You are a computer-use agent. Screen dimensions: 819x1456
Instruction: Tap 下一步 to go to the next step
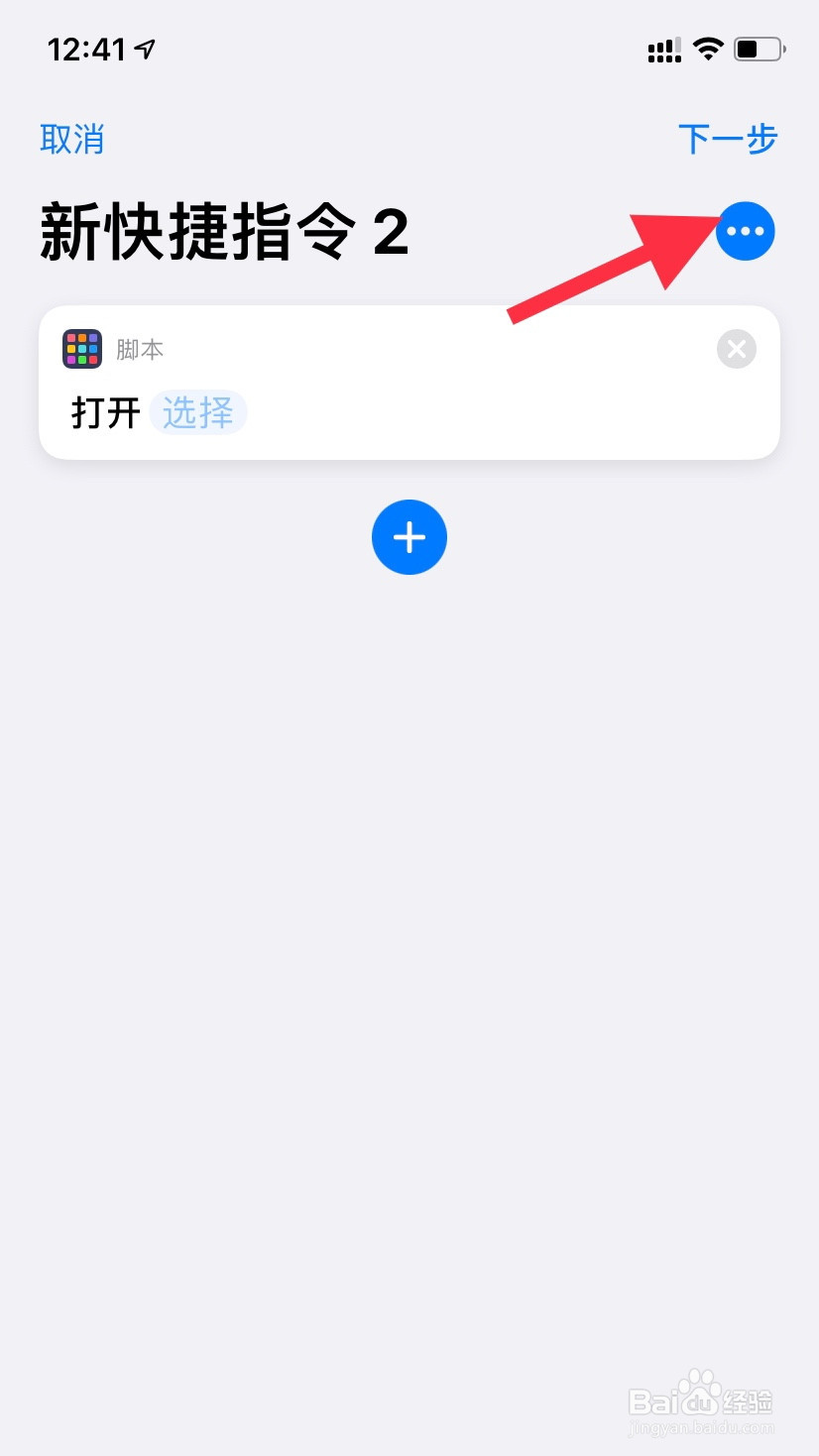(x=728, y=139)
